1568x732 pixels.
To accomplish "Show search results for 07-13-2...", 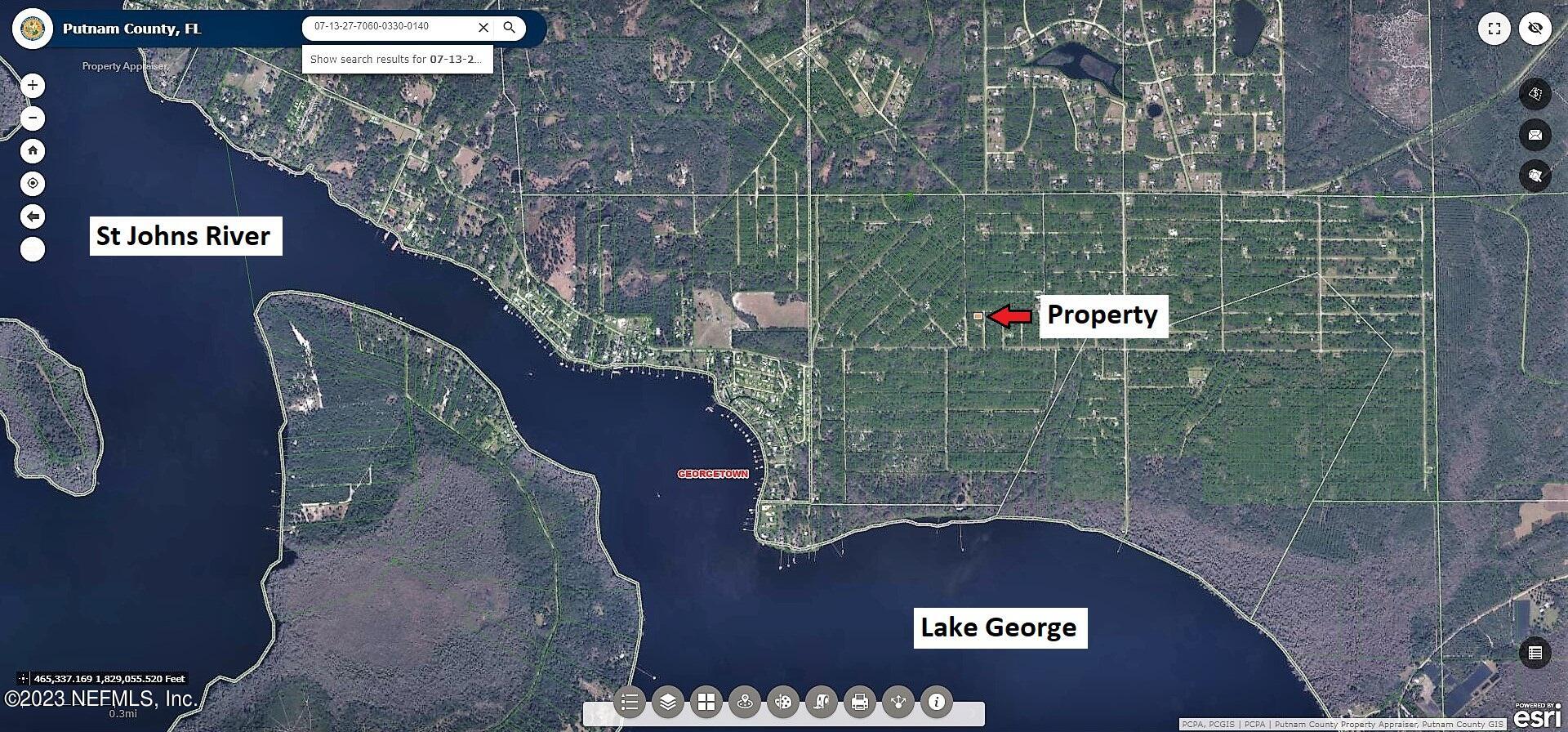I will pyautogui.click(x=397, y=60).
